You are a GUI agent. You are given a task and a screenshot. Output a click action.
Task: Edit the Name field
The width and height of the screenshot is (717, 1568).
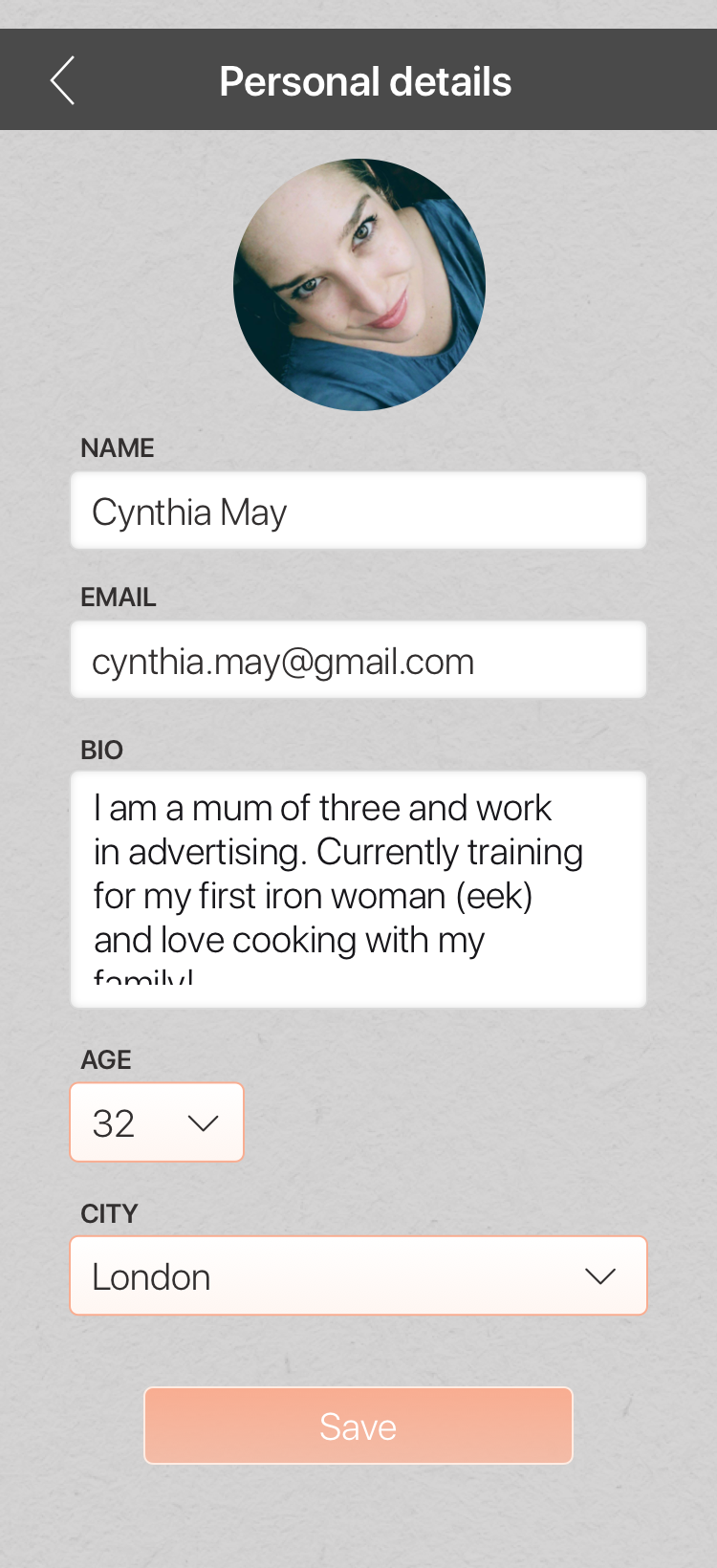(358, 511)
